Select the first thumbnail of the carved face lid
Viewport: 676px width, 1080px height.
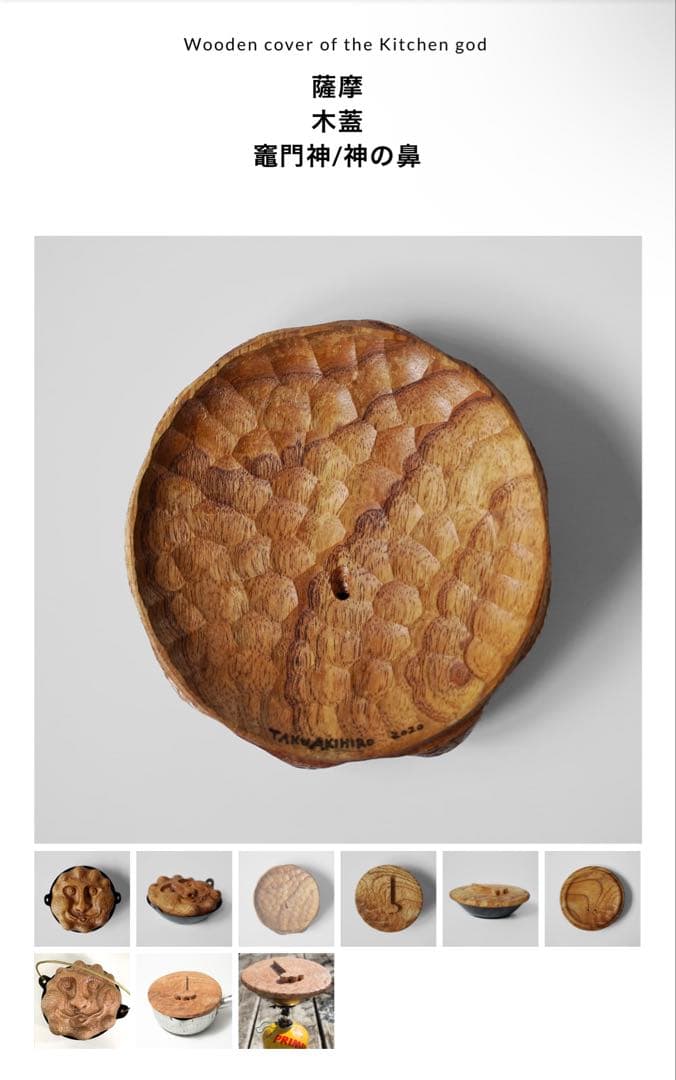(x=82, y=898)
